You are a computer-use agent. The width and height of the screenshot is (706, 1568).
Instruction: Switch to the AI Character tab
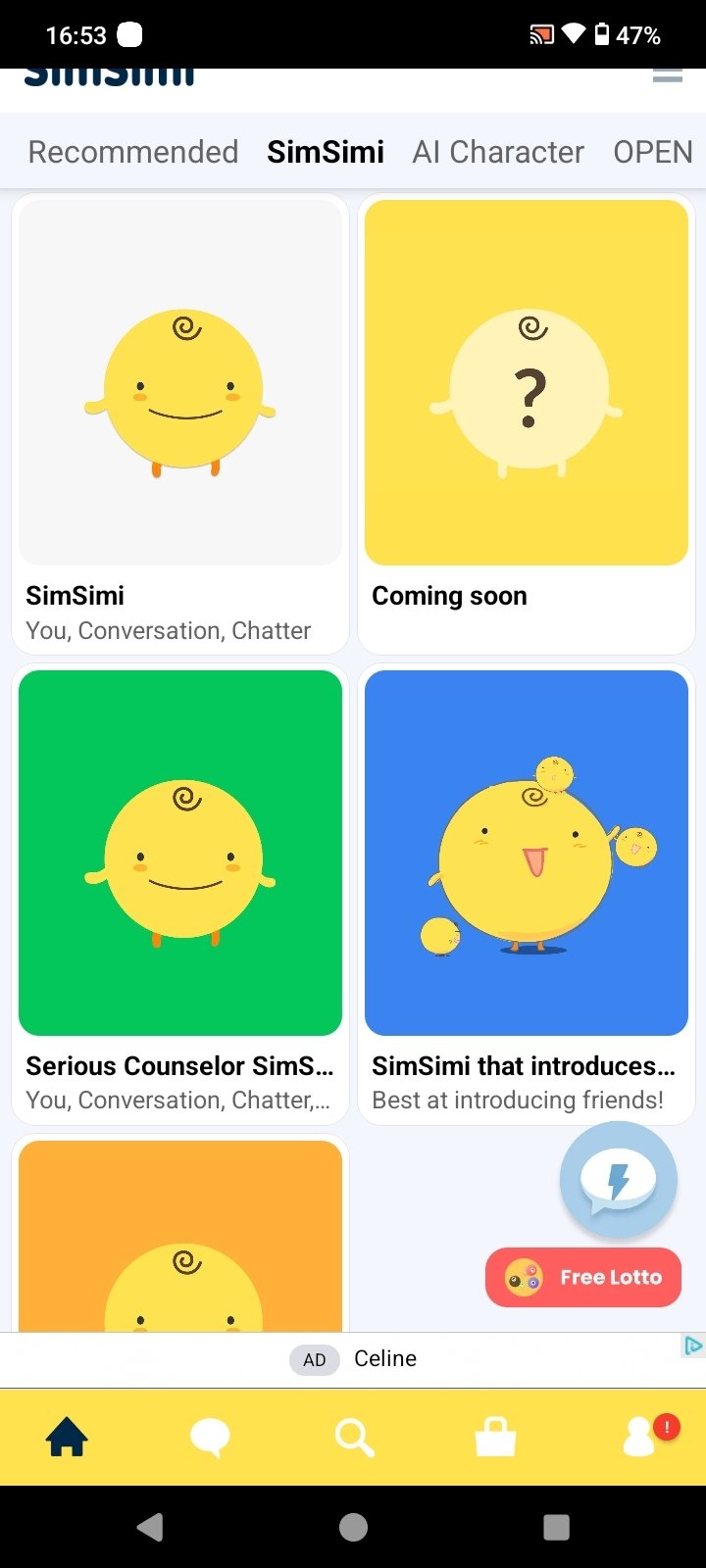pos(498,152)
